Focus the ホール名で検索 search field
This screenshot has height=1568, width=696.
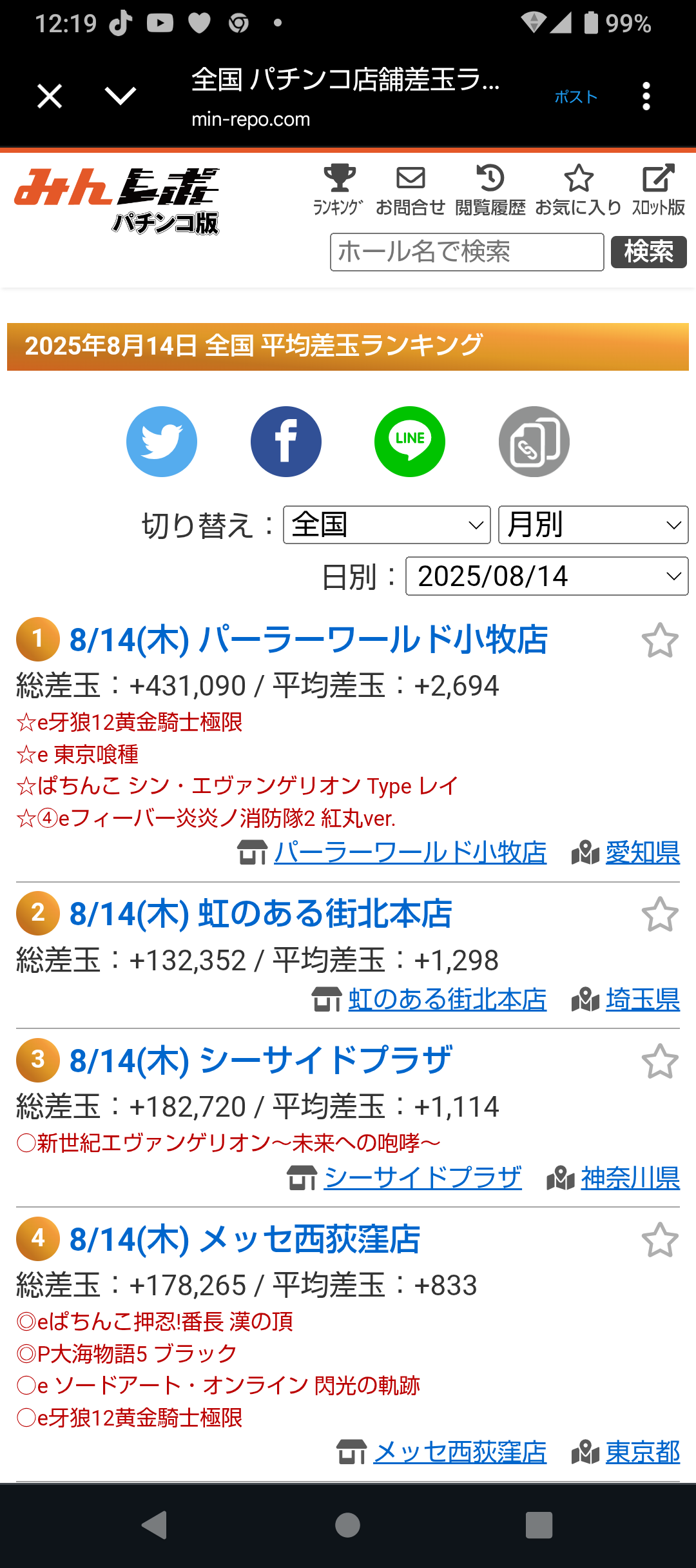(x=467, y=252)
